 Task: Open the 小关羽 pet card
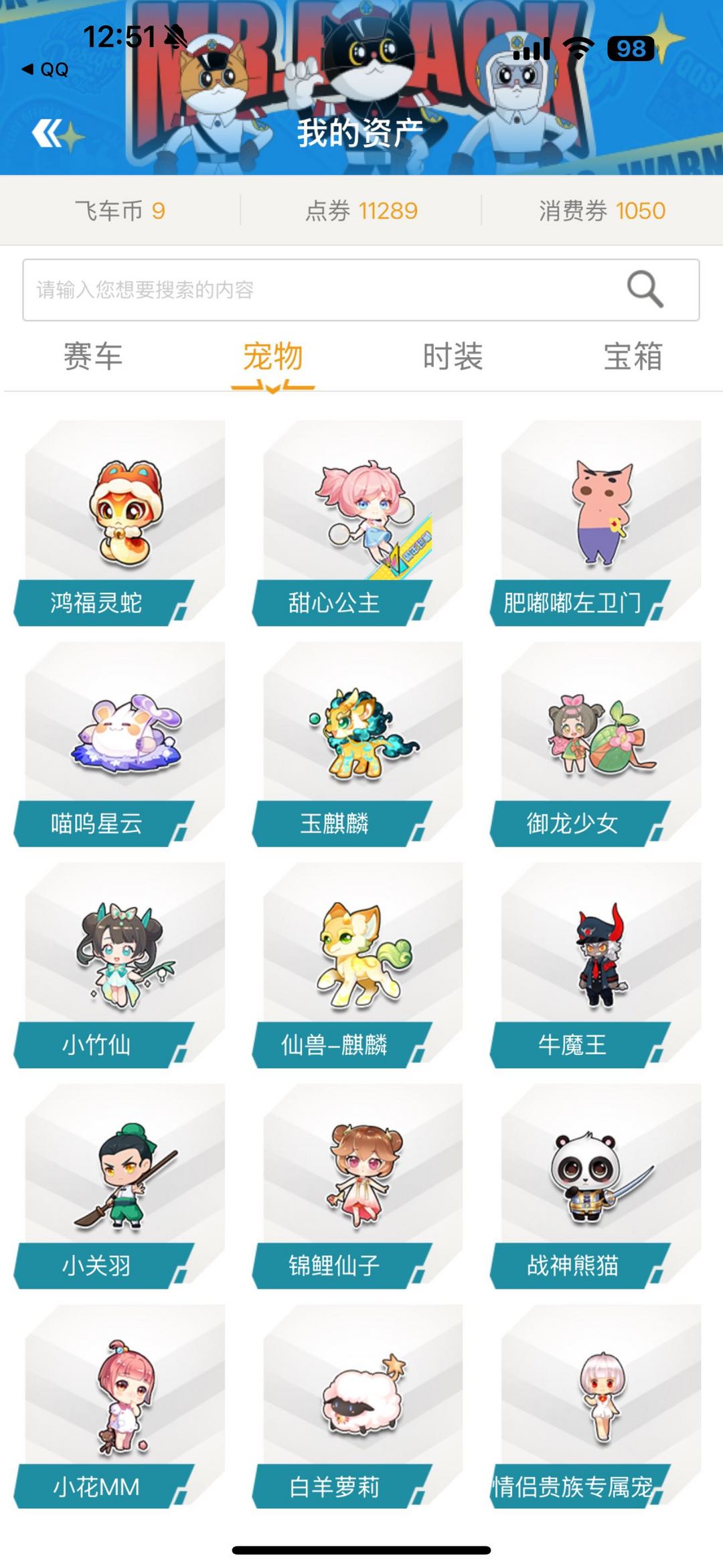tap(120, 1186)
